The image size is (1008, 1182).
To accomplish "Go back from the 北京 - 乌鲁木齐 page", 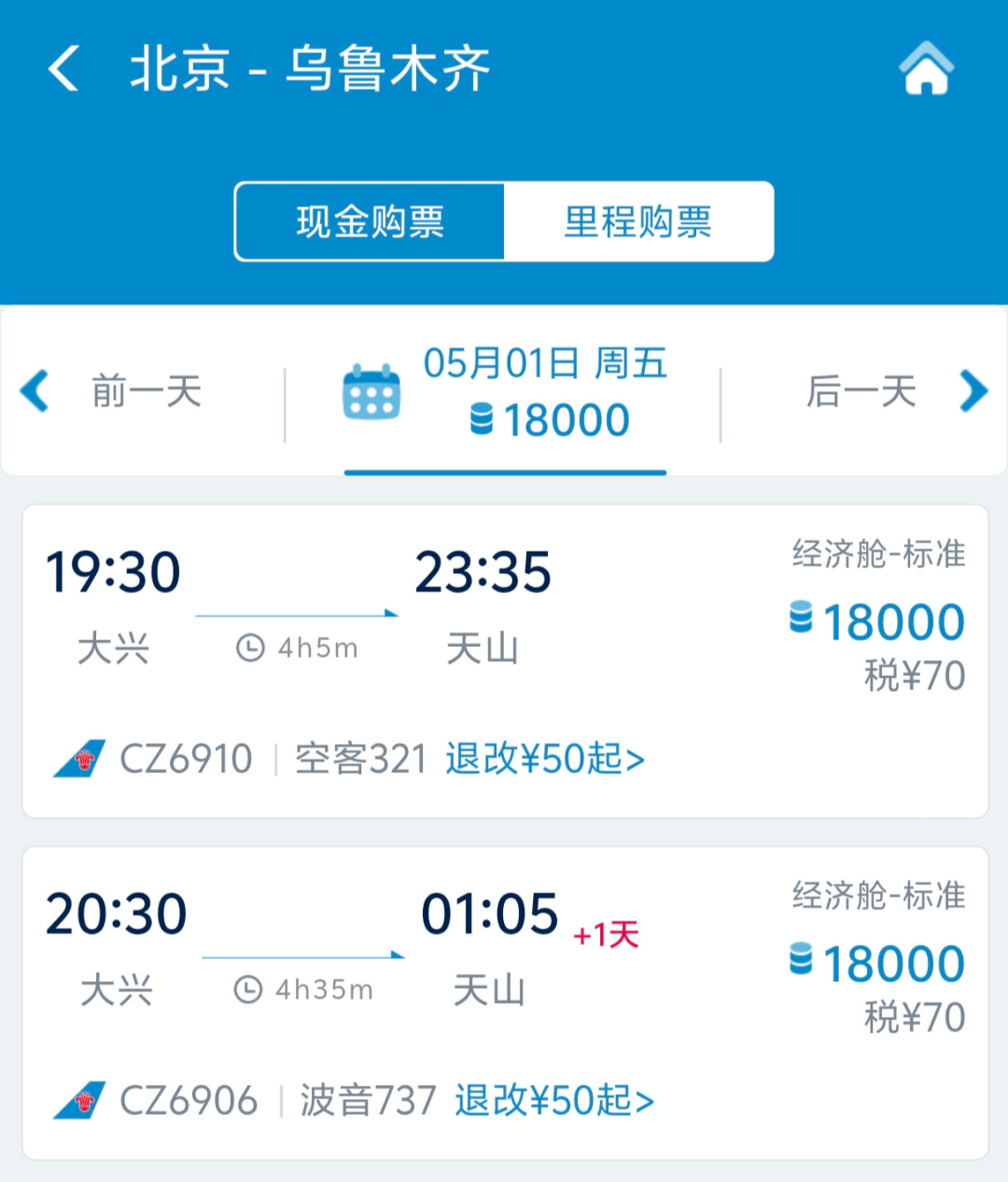I will (x=63, y=69).
